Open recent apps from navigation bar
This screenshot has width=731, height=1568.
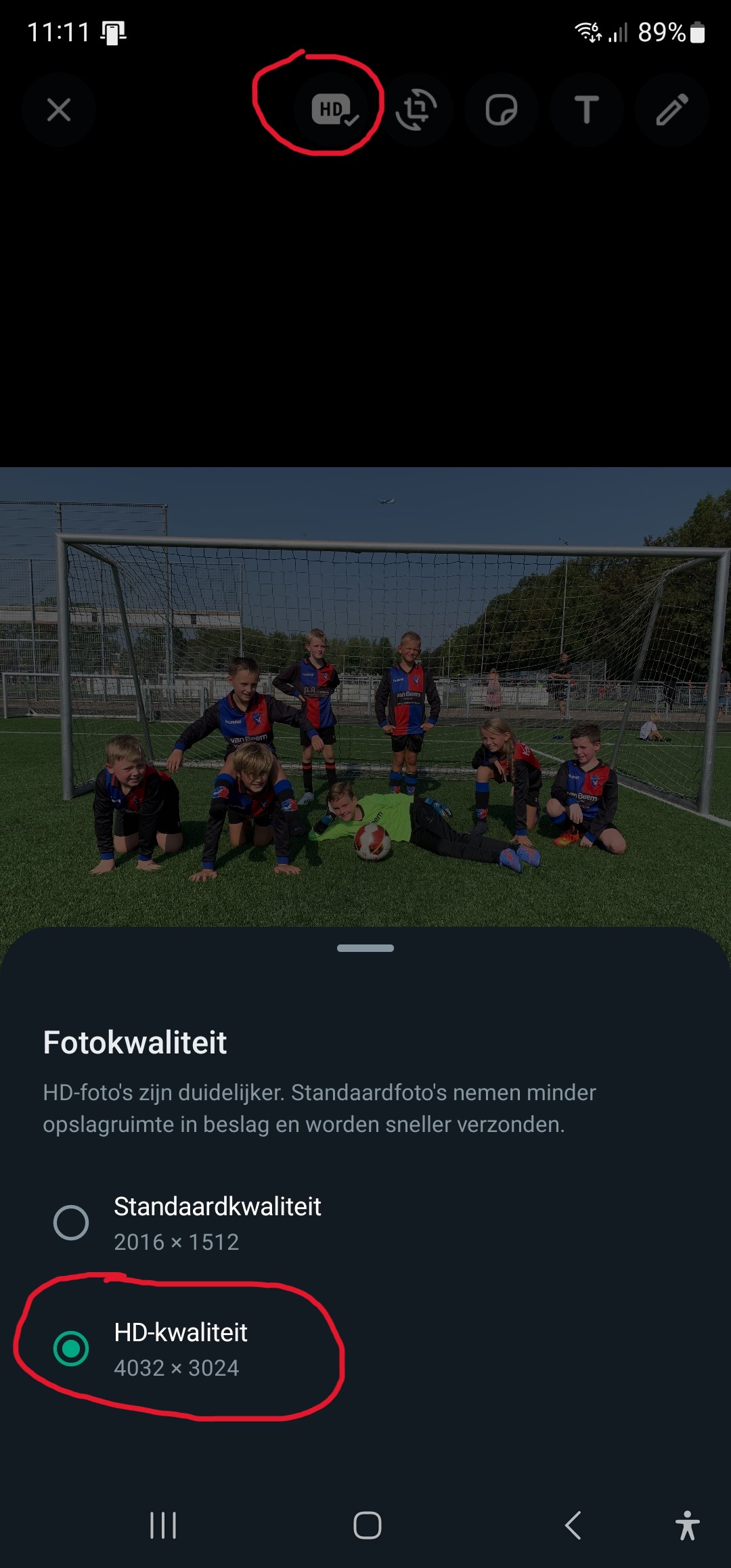(163, 1525)
